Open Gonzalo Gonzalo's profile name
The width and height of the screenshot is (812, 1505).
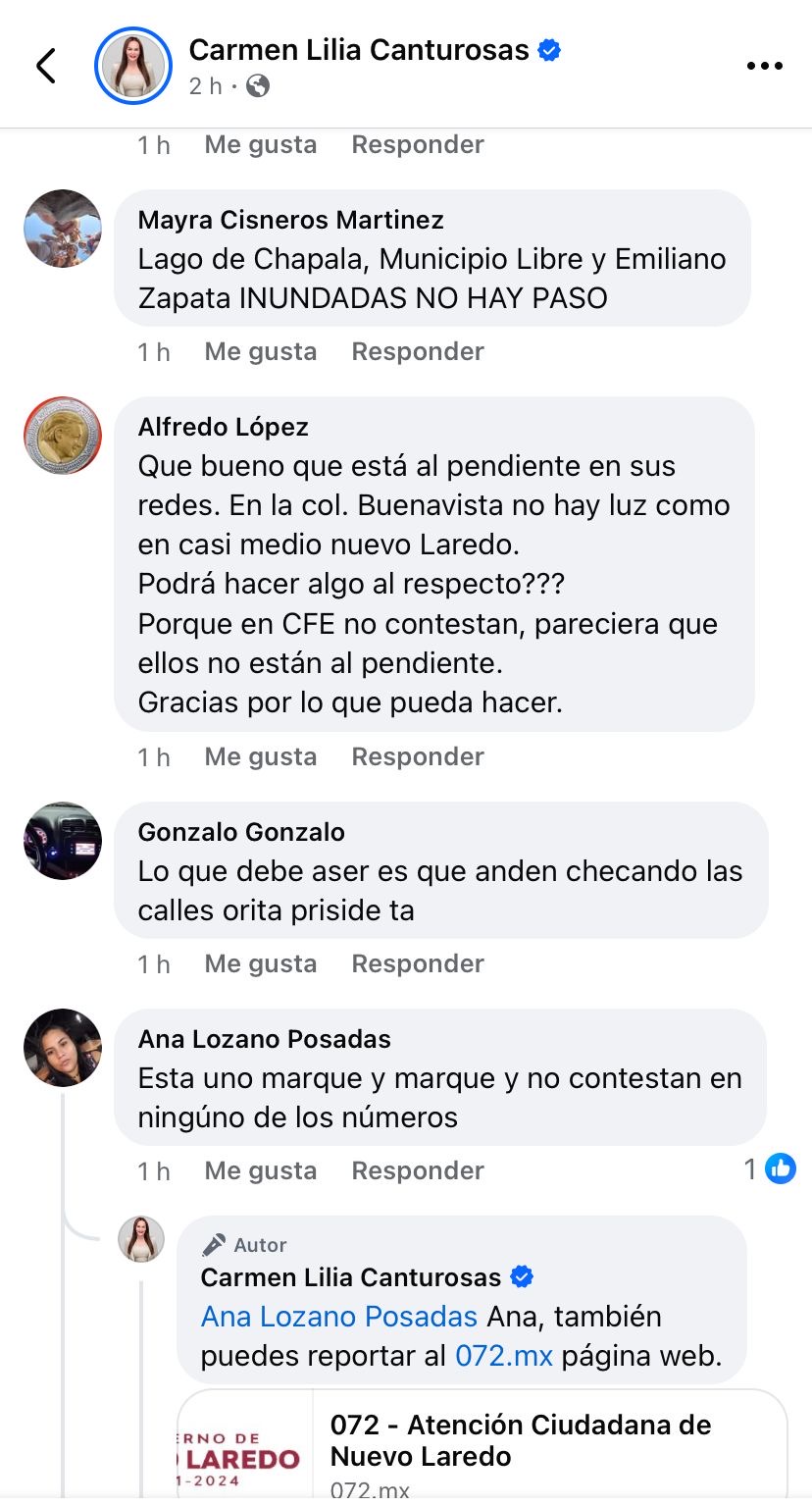point(241,832)
